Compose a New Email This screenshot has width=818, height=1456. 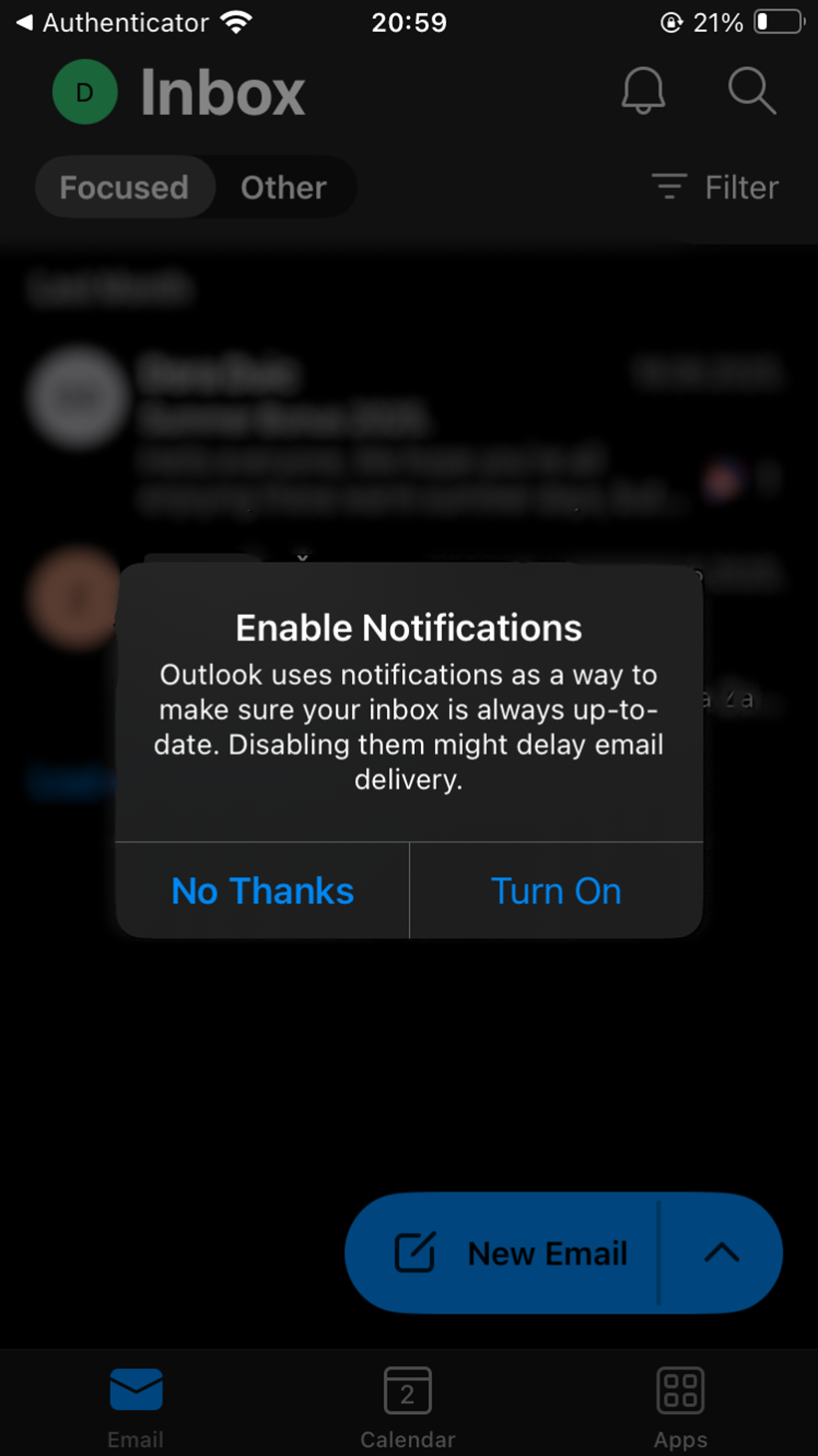pos(503,1252)
